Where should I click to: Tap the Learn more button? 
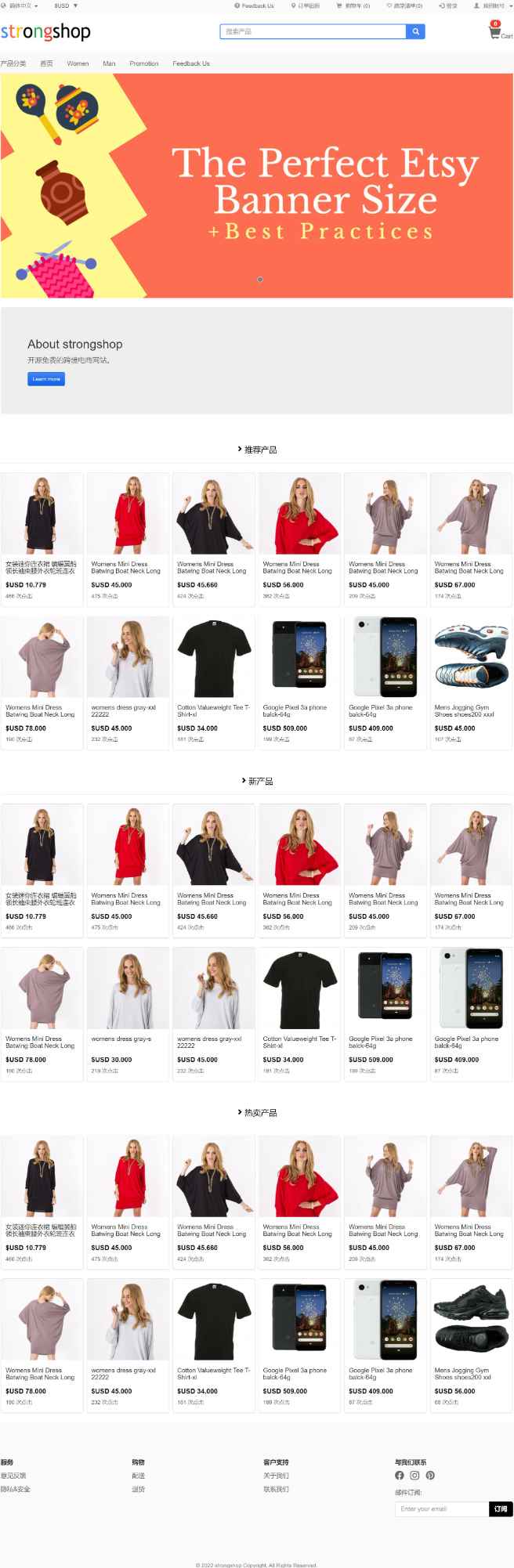click(x=46, y=379)
